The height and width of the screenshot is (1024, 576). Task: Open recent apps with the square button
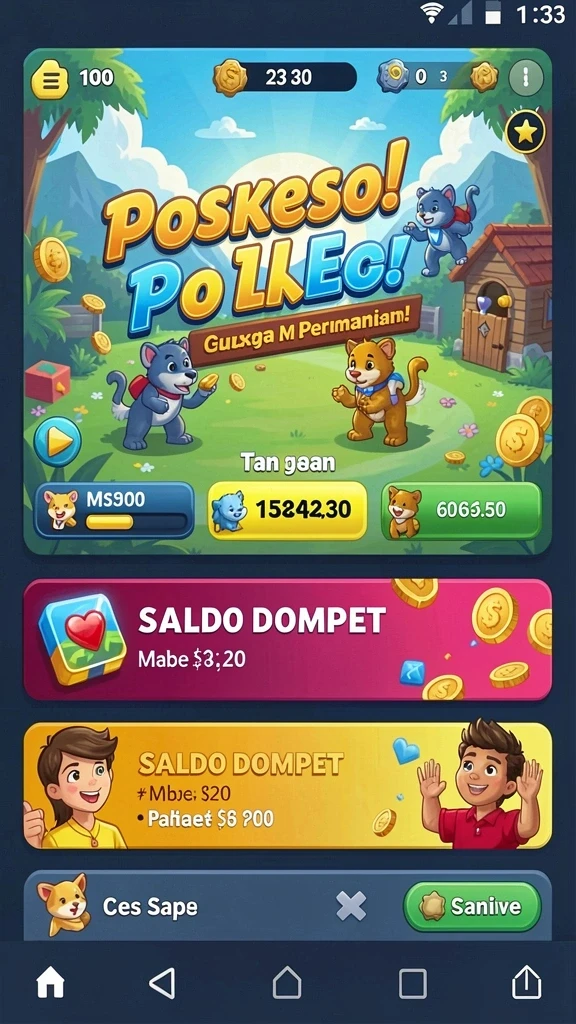tap(413, 983)
